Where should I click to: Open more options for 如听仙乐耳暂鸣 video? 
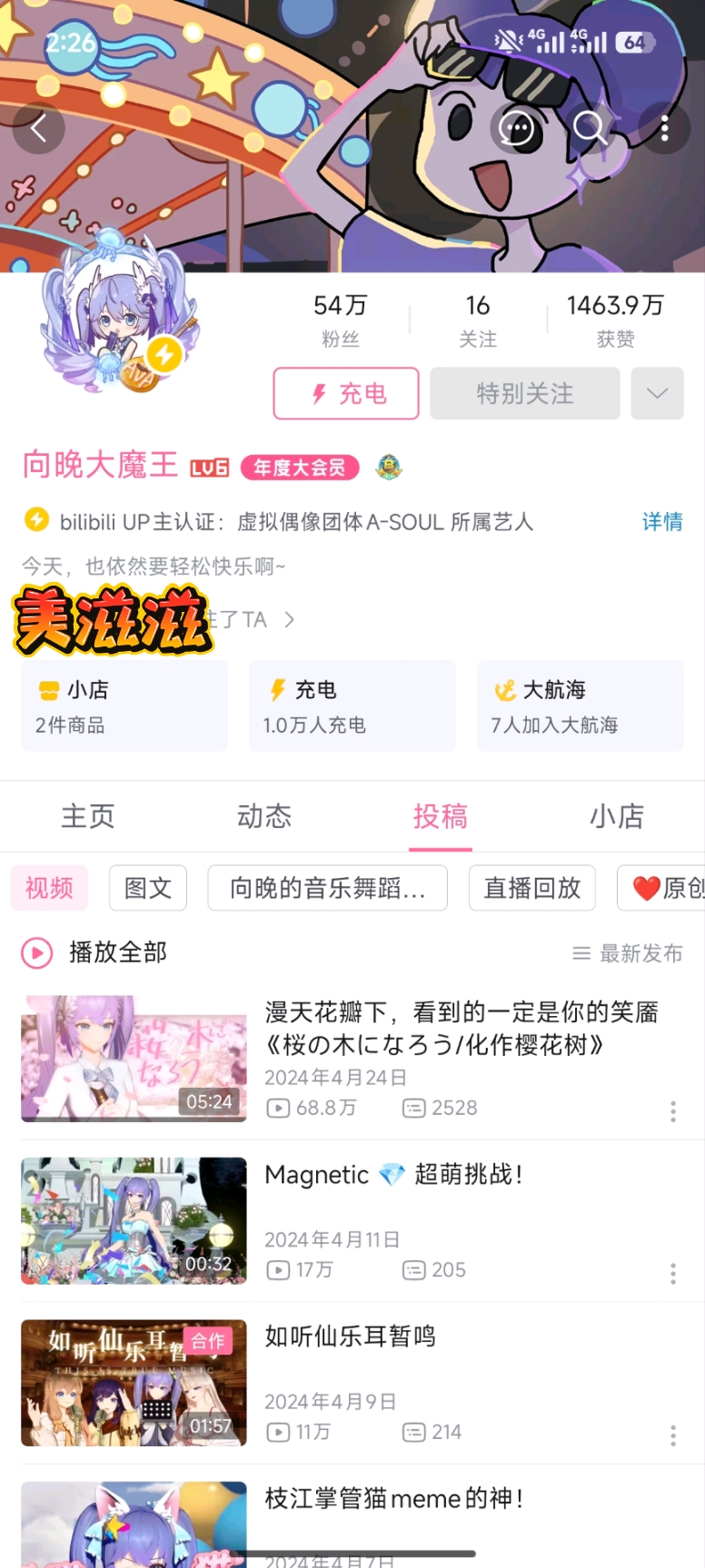673,1435
